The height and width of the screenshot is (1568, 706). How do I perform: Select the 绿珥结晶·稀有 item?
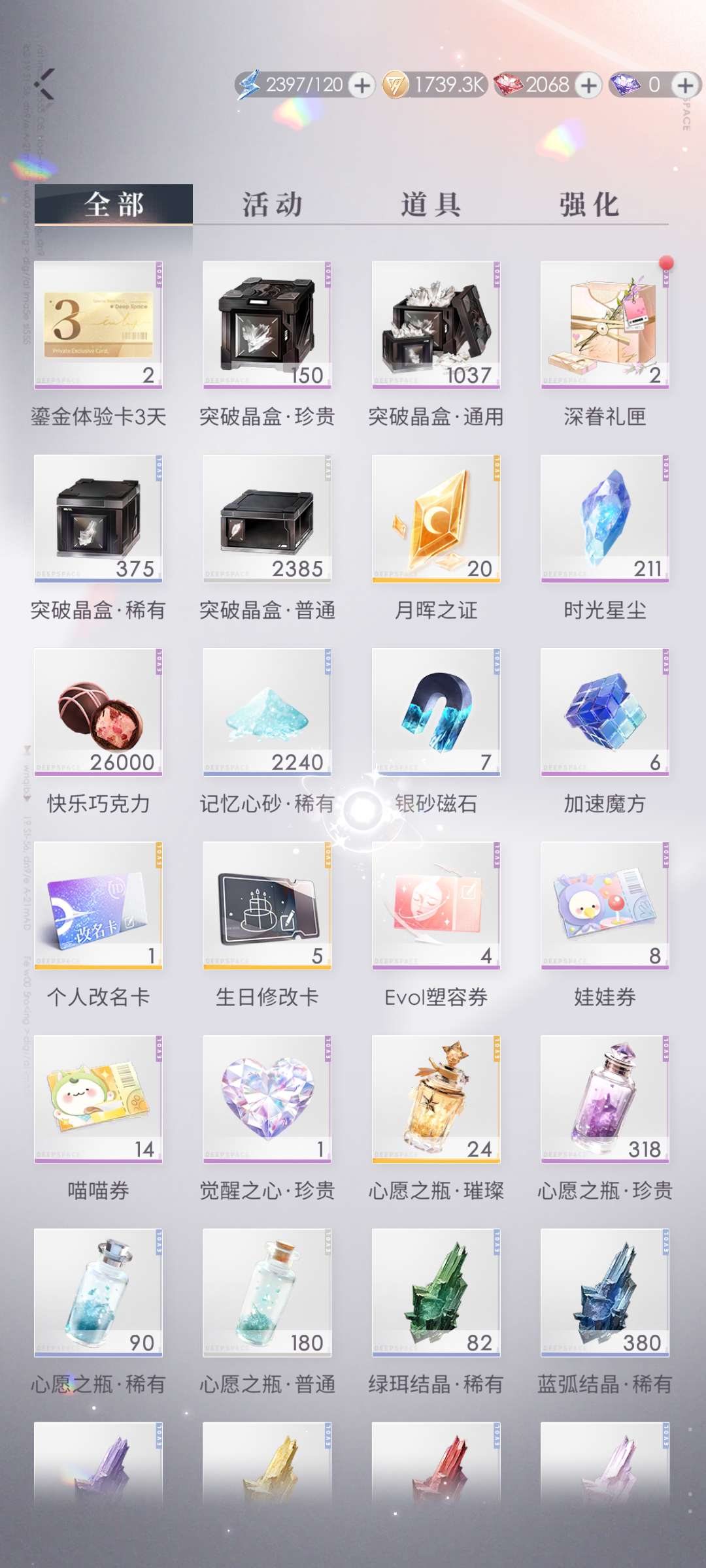(436, 1292)
